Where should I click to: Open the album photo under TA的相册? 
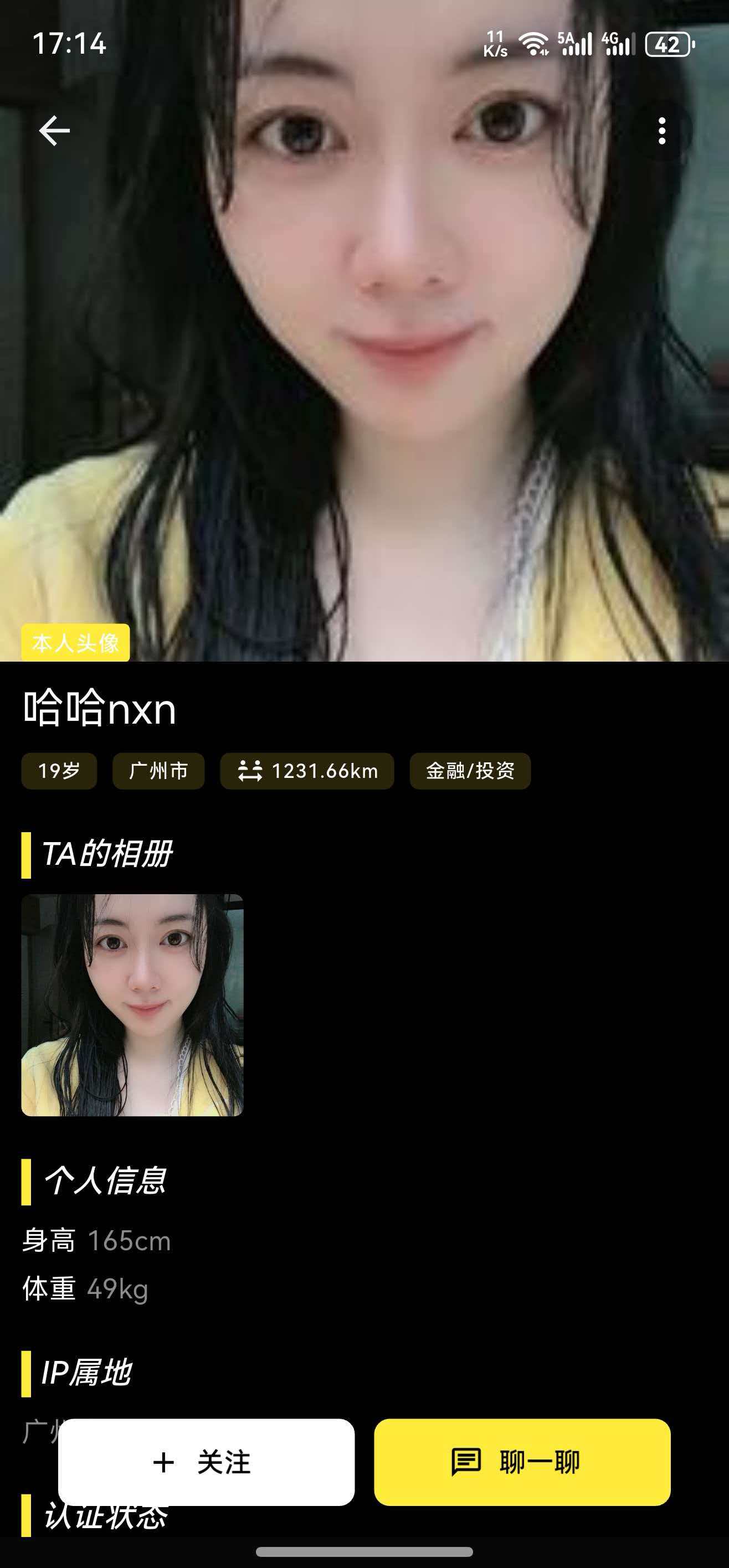(132, 1004)
